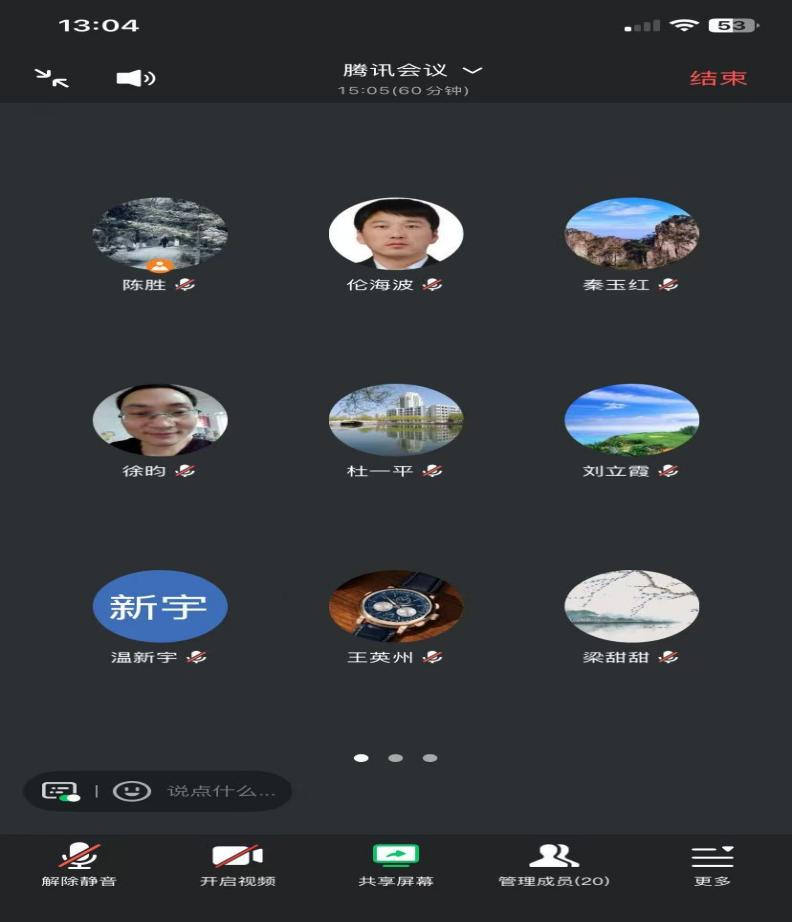Screen dimensions: 792x922
Task: Minimize the meeting window
Action: click(x=52, y=77)
